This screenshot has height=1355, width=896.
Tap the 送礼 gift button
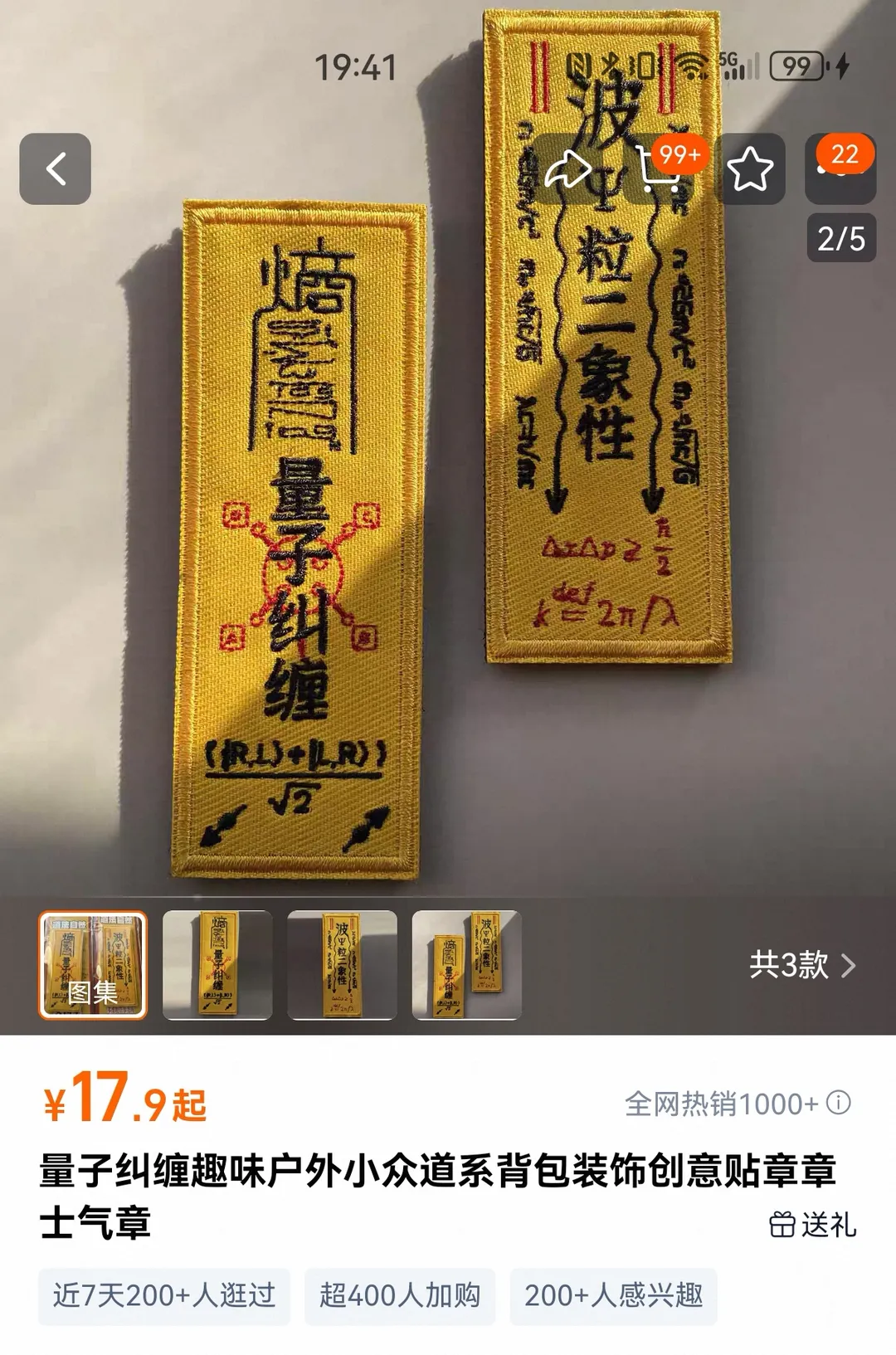(812, 1225)
